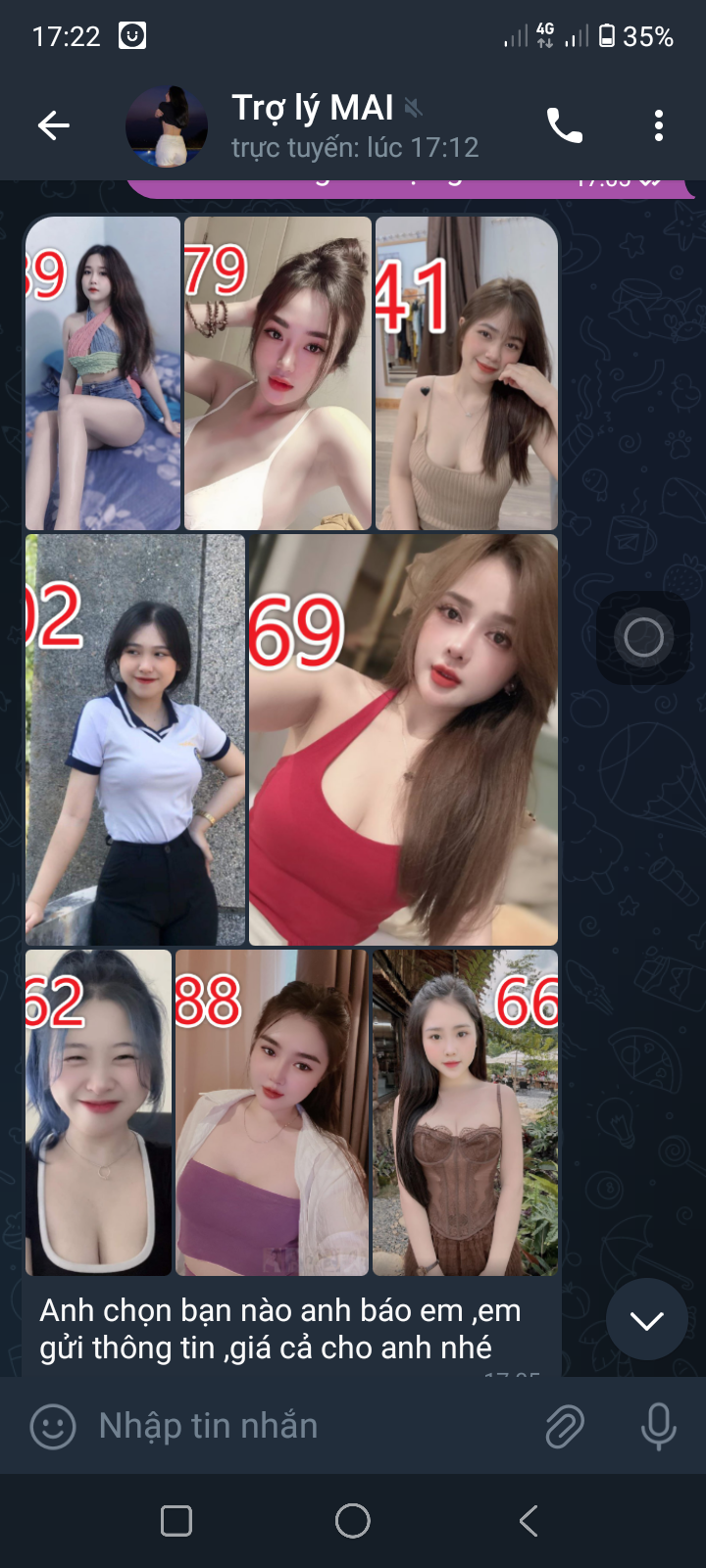Open the three-dot overflow menu
Image resolution: width=706 pixels, height=1568 pixels.
(x=658, y=125)
